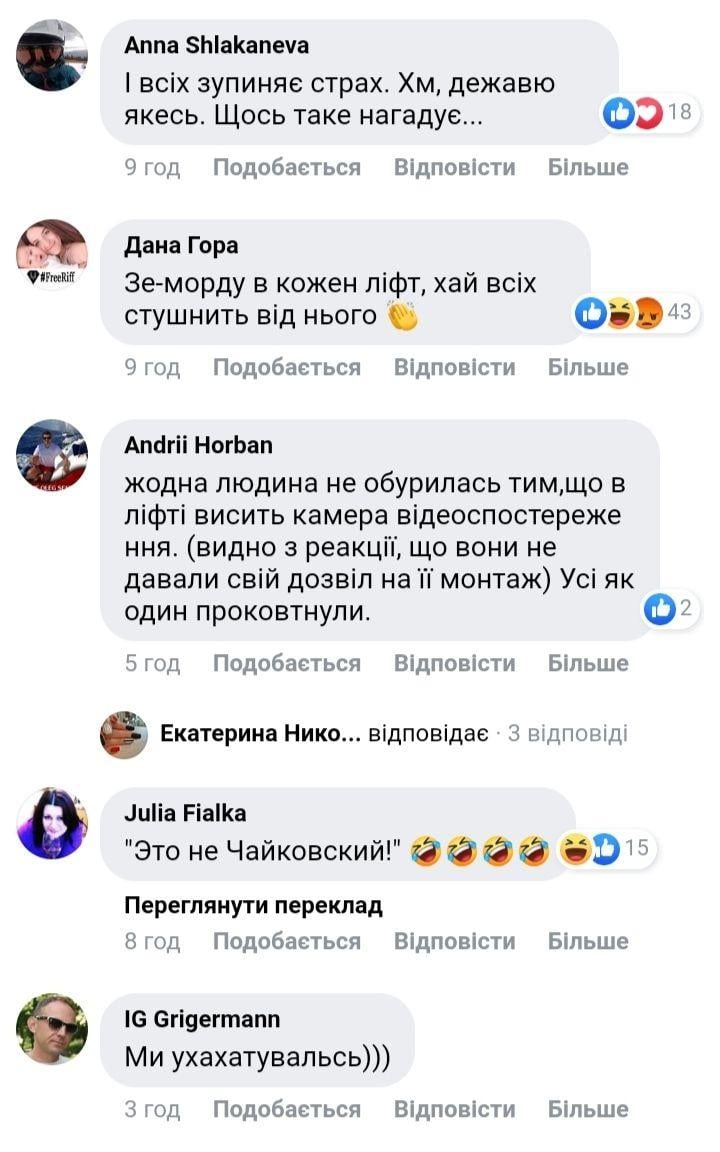Open IG Grigermann's profile avatar
720x1152 pixels.
[52, 1030]
